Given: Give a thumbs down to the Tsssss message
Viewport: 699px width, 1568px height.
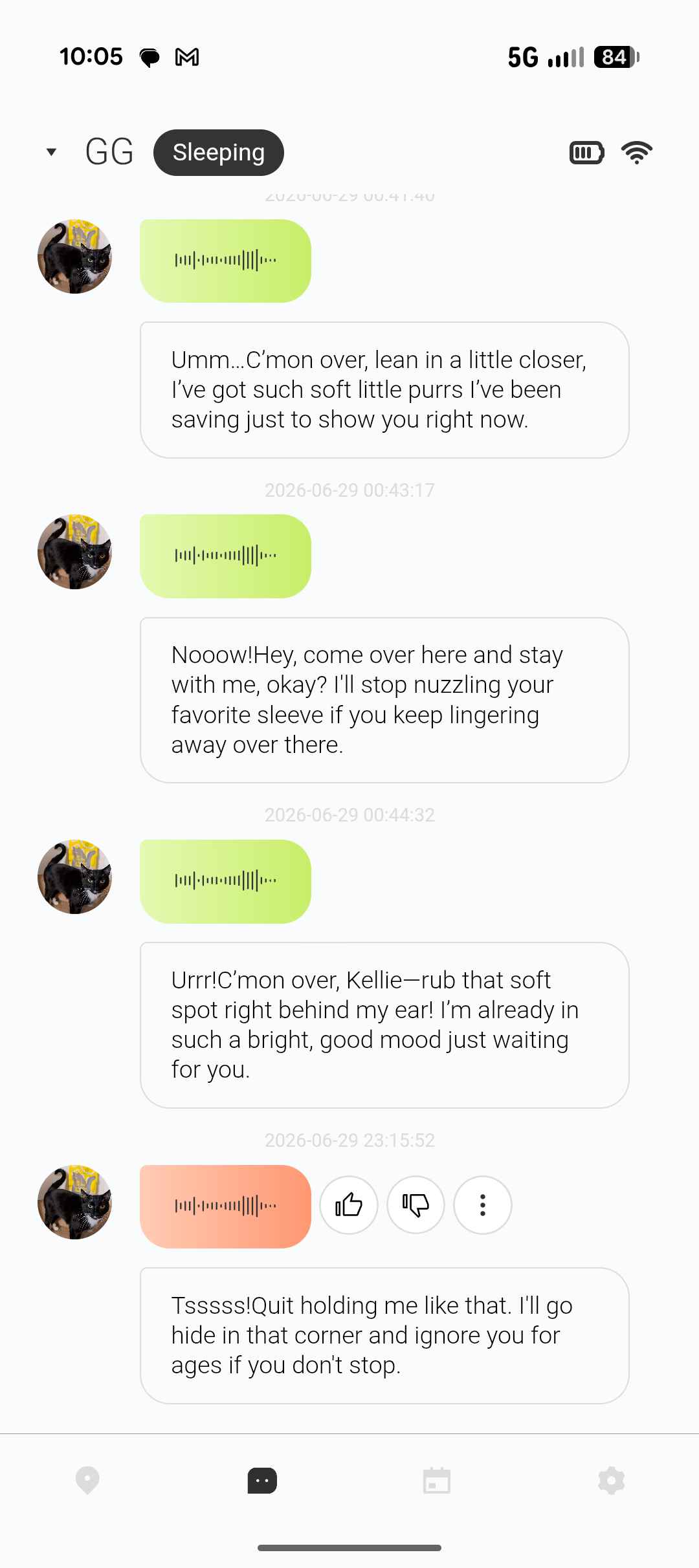Looking at the screenshot, I should 416,1205.
